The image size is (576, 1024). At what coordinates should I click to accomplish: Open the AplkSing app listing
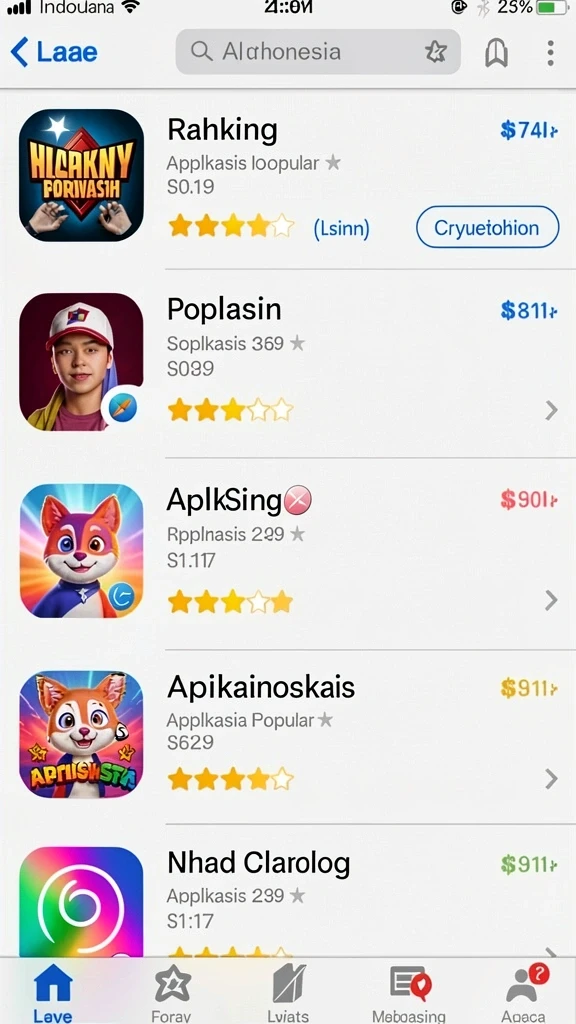tap(288, 552)
